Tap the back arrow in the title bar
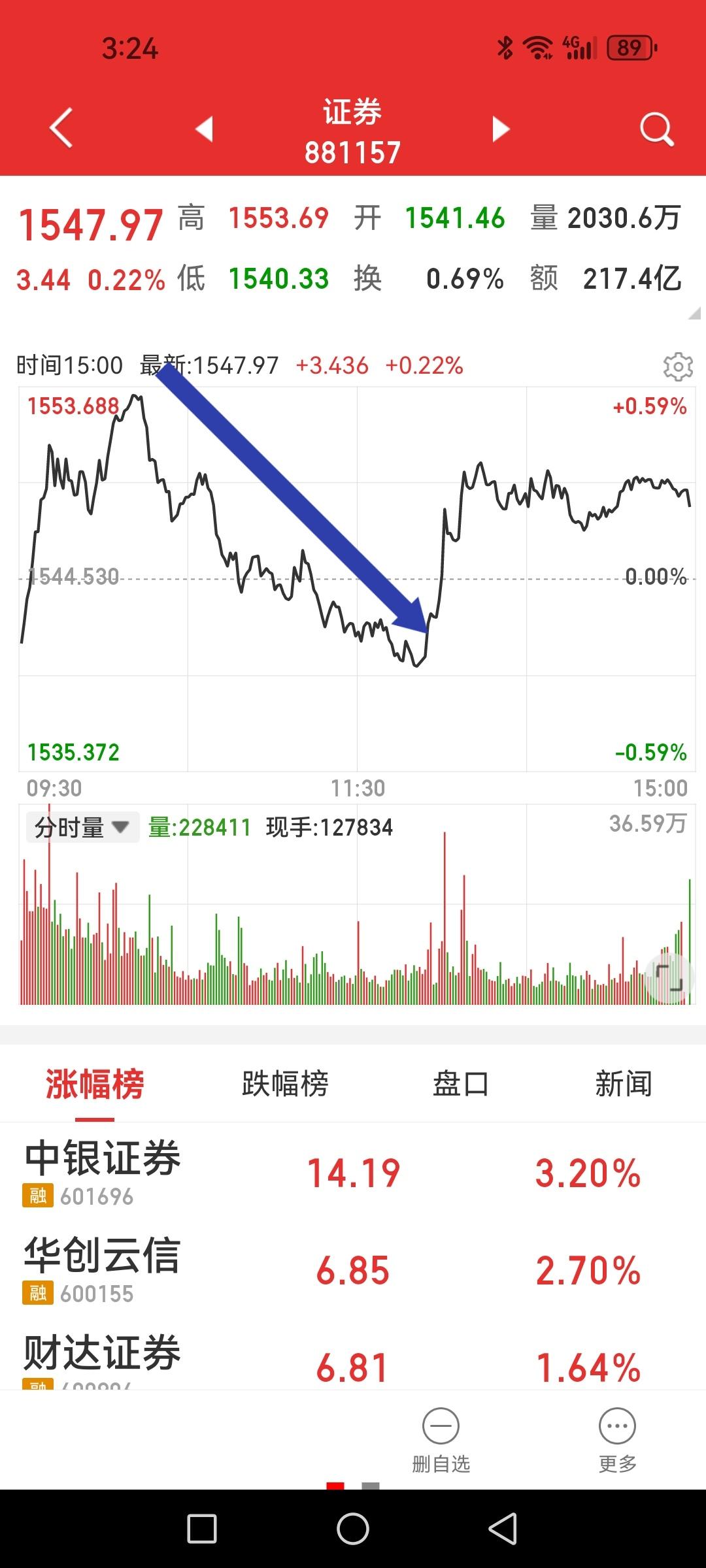This screenshot has width=706, height=1568. click(61, 128)
